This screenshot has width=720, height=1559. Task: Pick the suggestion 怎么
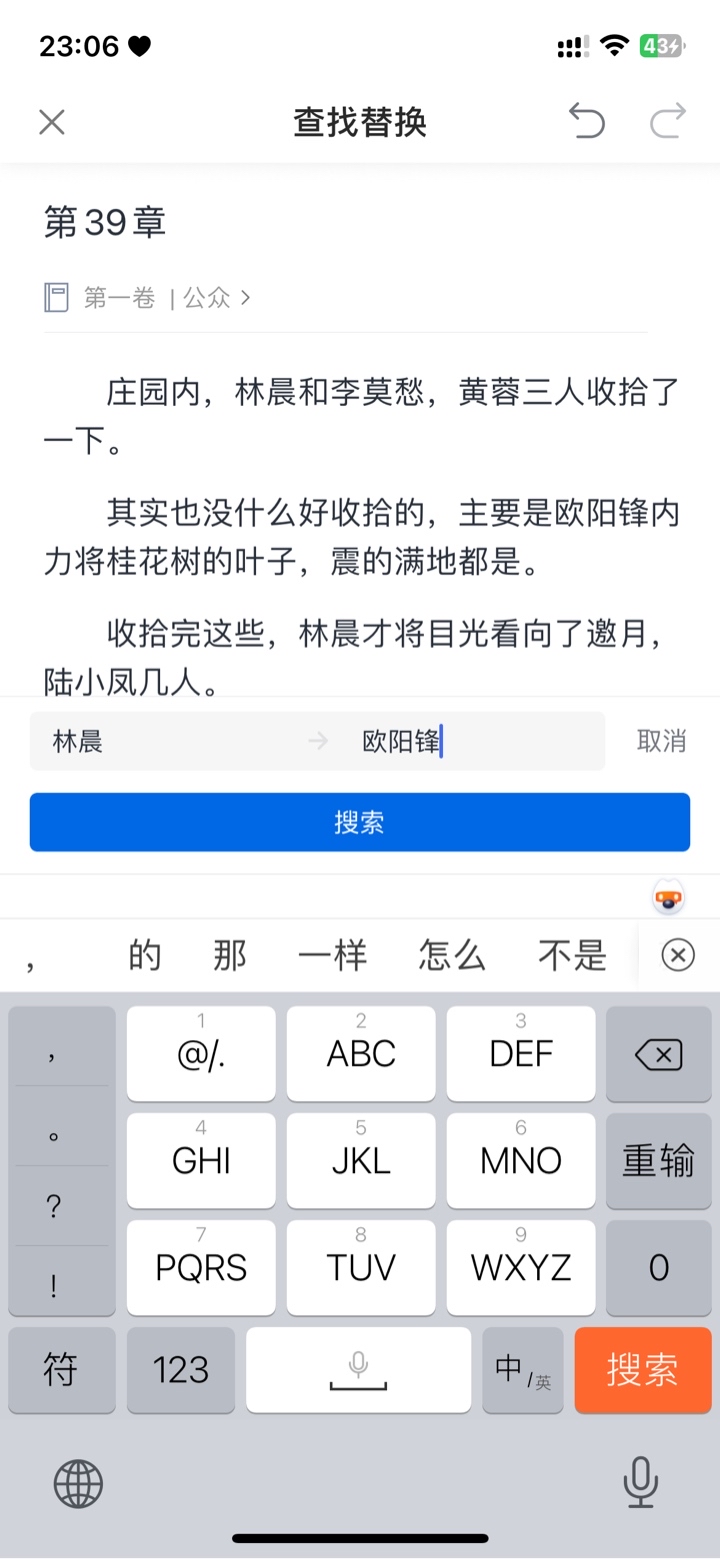coord(452,956)
